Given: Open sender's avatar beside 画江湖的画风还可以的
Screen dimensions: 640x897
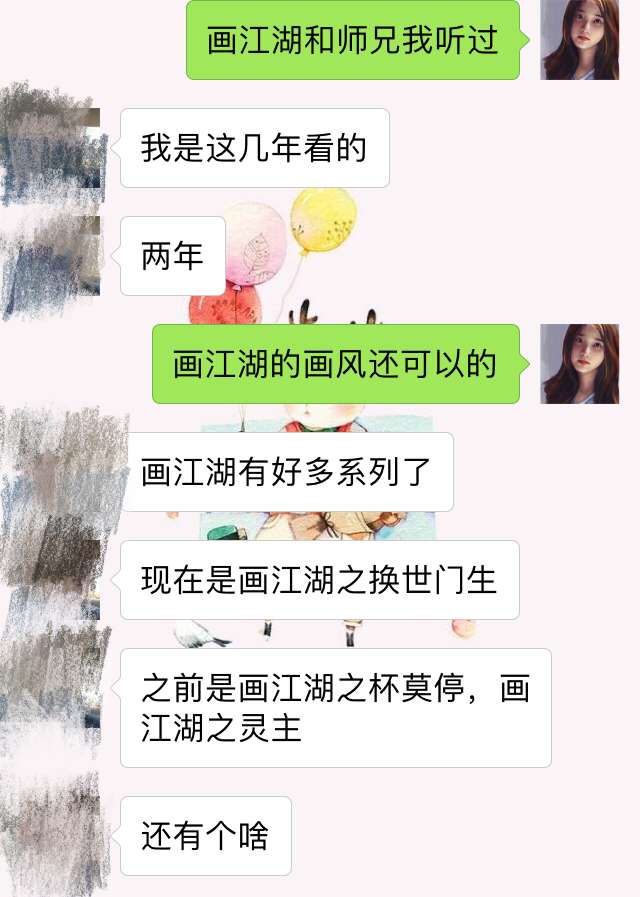Looking at the screenshot, I should click(x=579, y=364).
